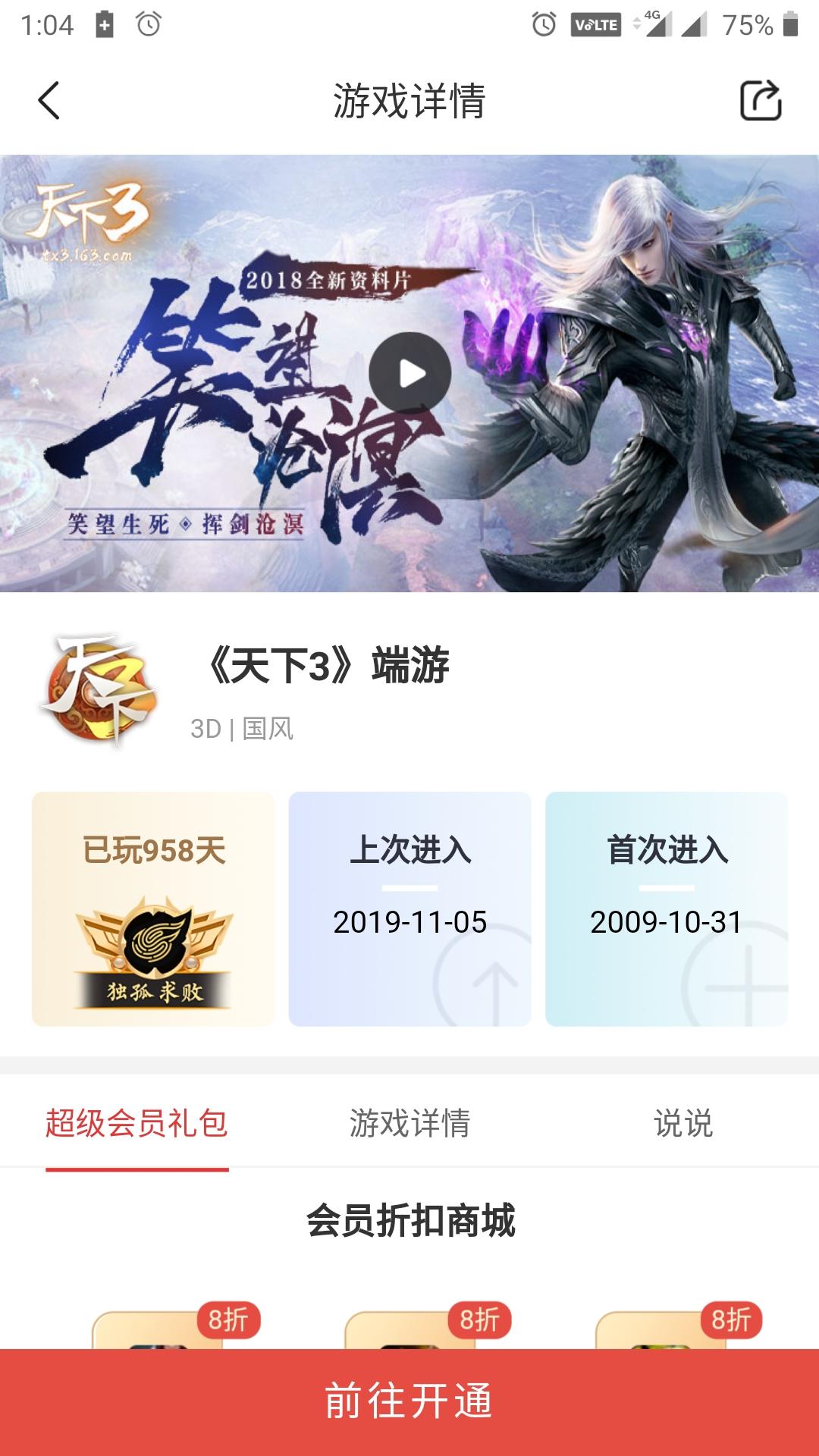Screen dimensions: 819x1456
Task: Open the 首次进入 card
Action: (666, 908)
